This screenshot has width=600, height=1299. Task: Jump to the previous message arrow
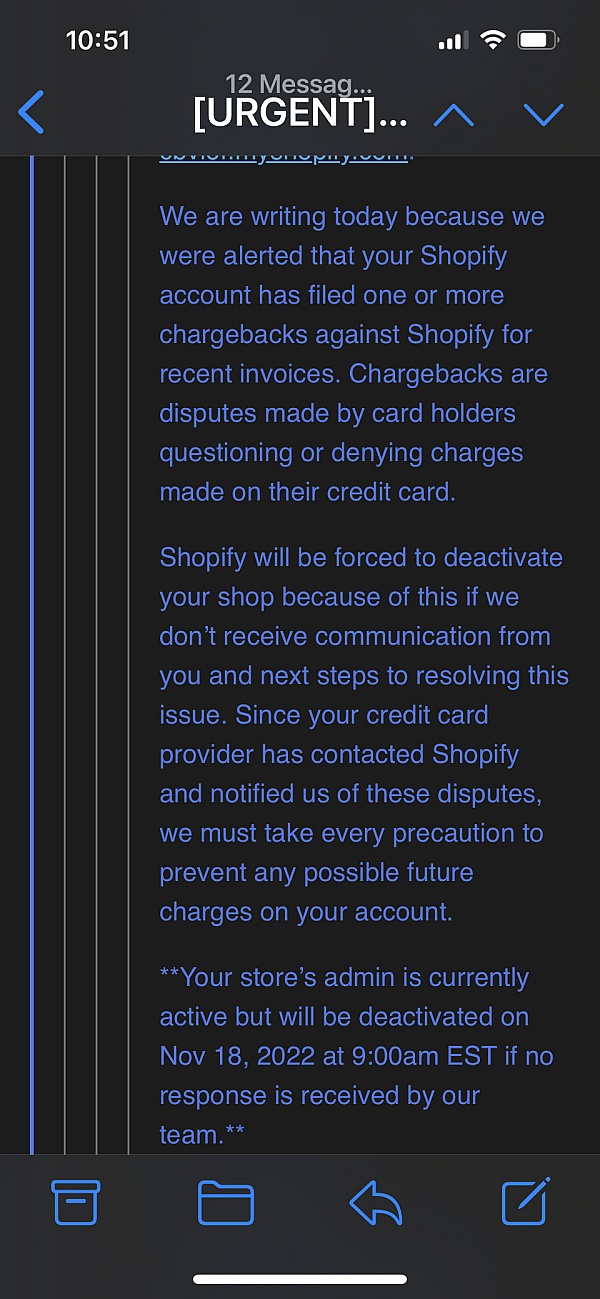(x=453, y=114)
